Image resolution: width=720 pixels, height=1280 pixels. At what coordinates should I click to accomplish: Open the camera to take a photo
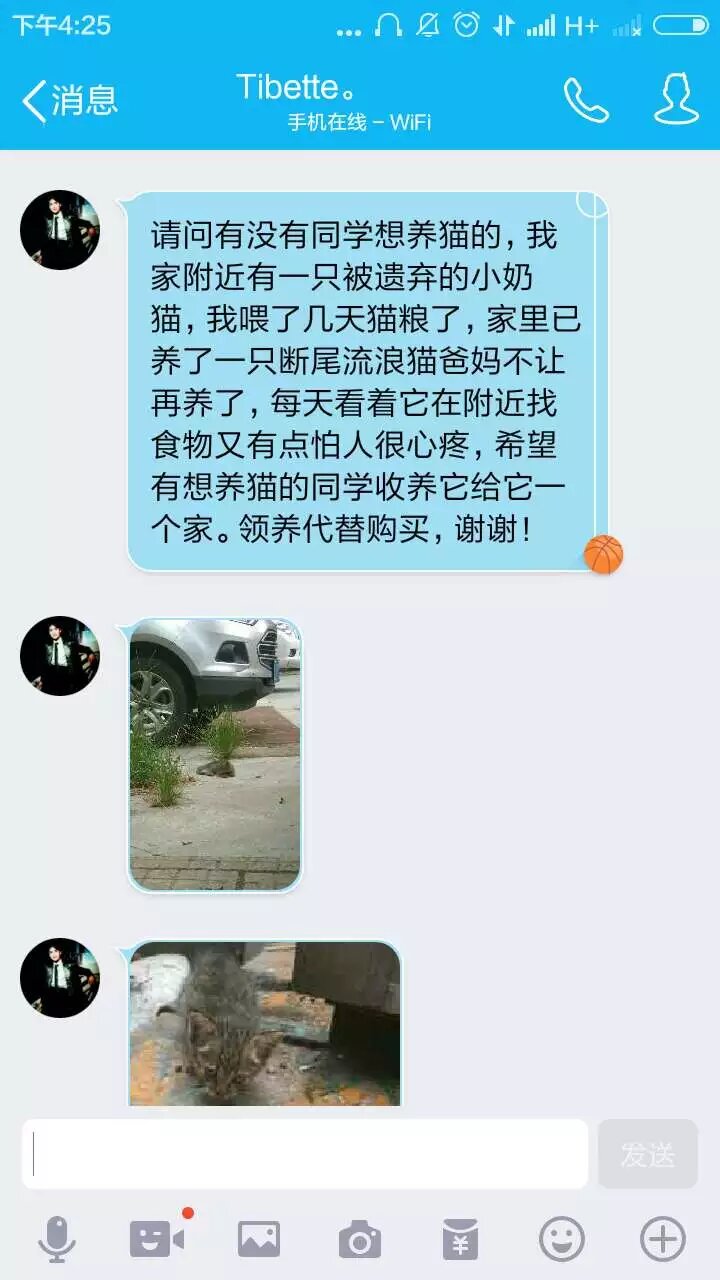(360, 1240)
